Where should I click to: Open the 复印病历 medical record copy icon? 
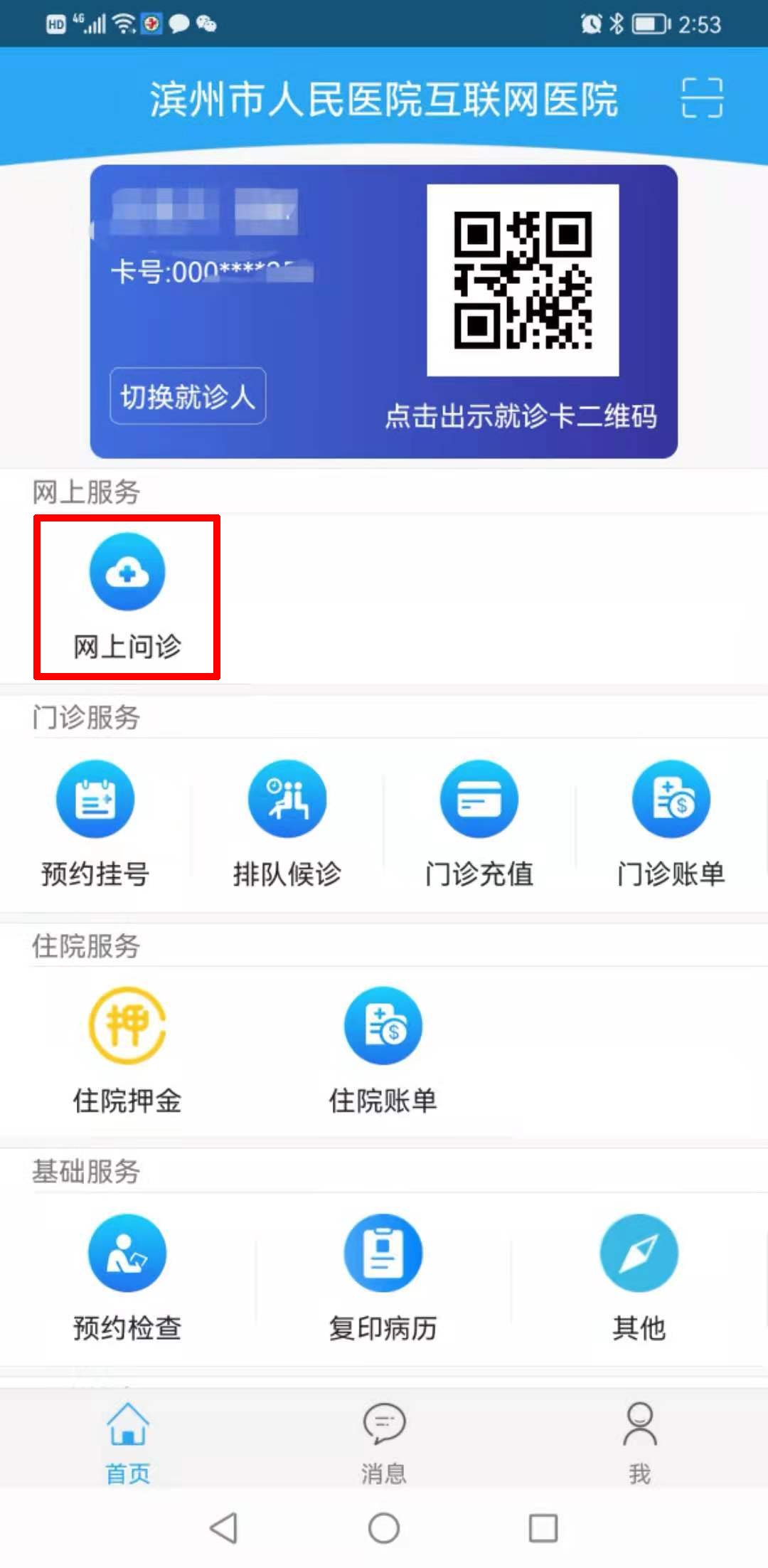[383, 1273]
